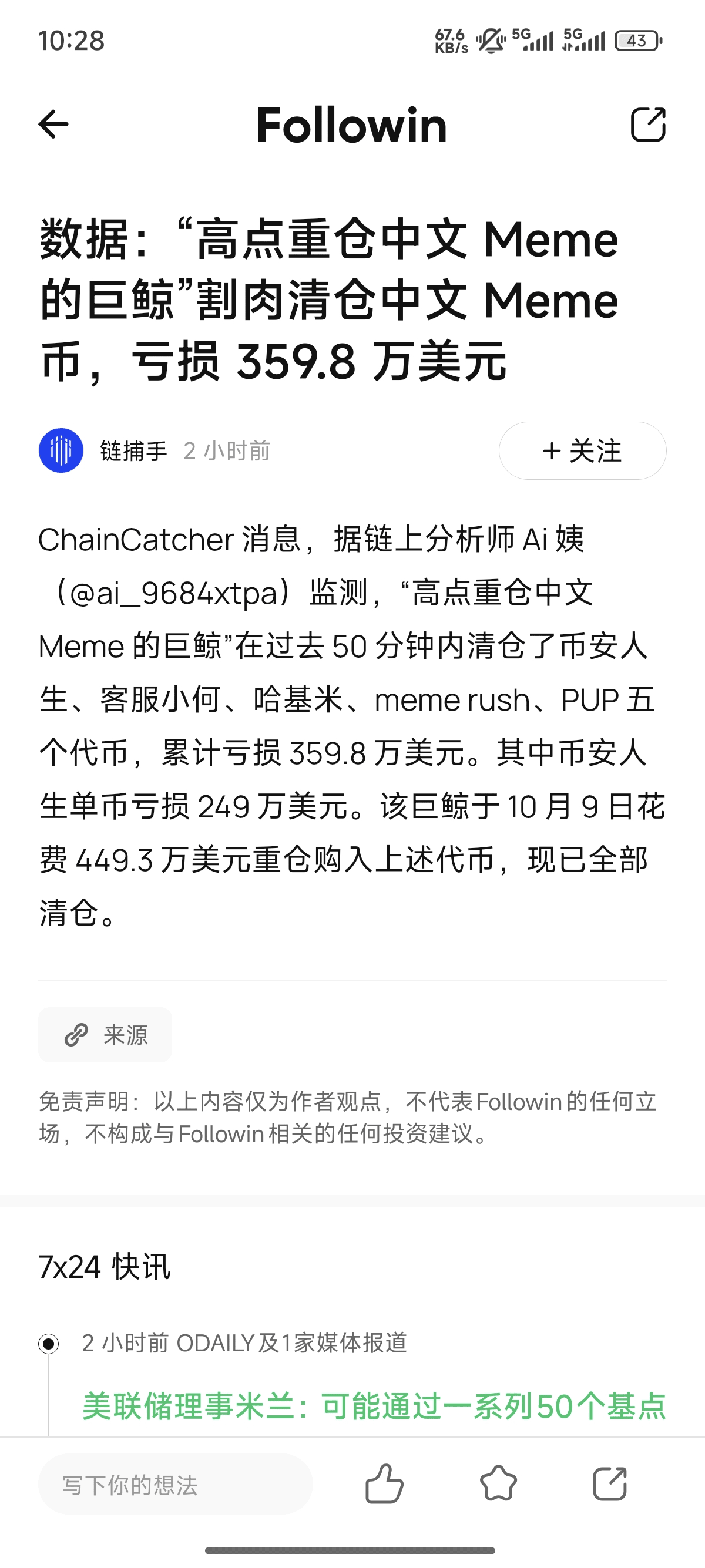
Task: Favorite this article with the star icon
Action: click(x=498, y=1485)
